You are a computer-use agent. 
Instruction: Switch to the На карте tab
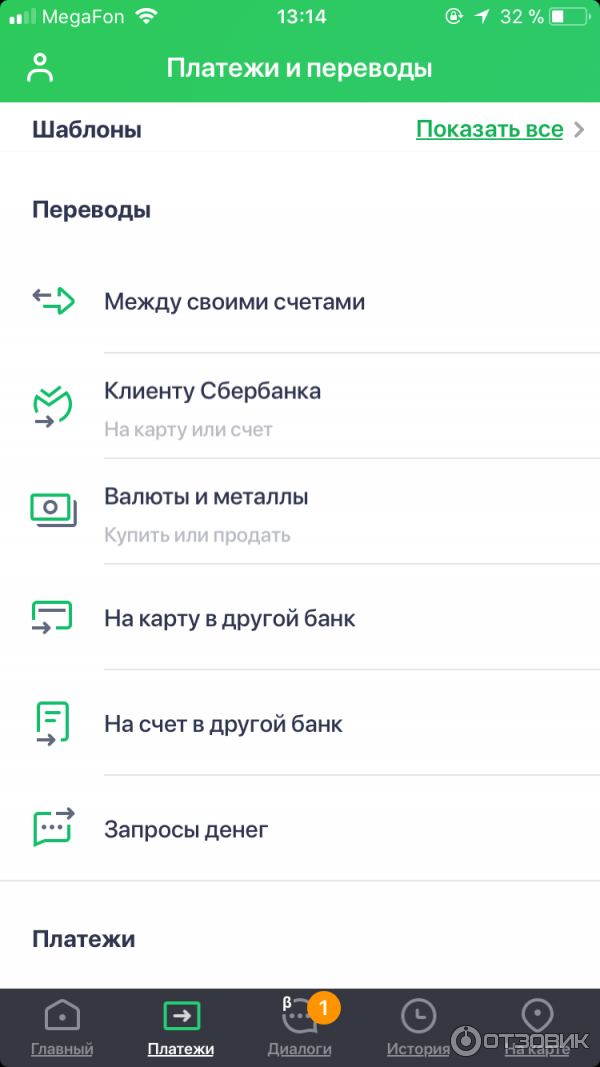tap(537, 1028)
